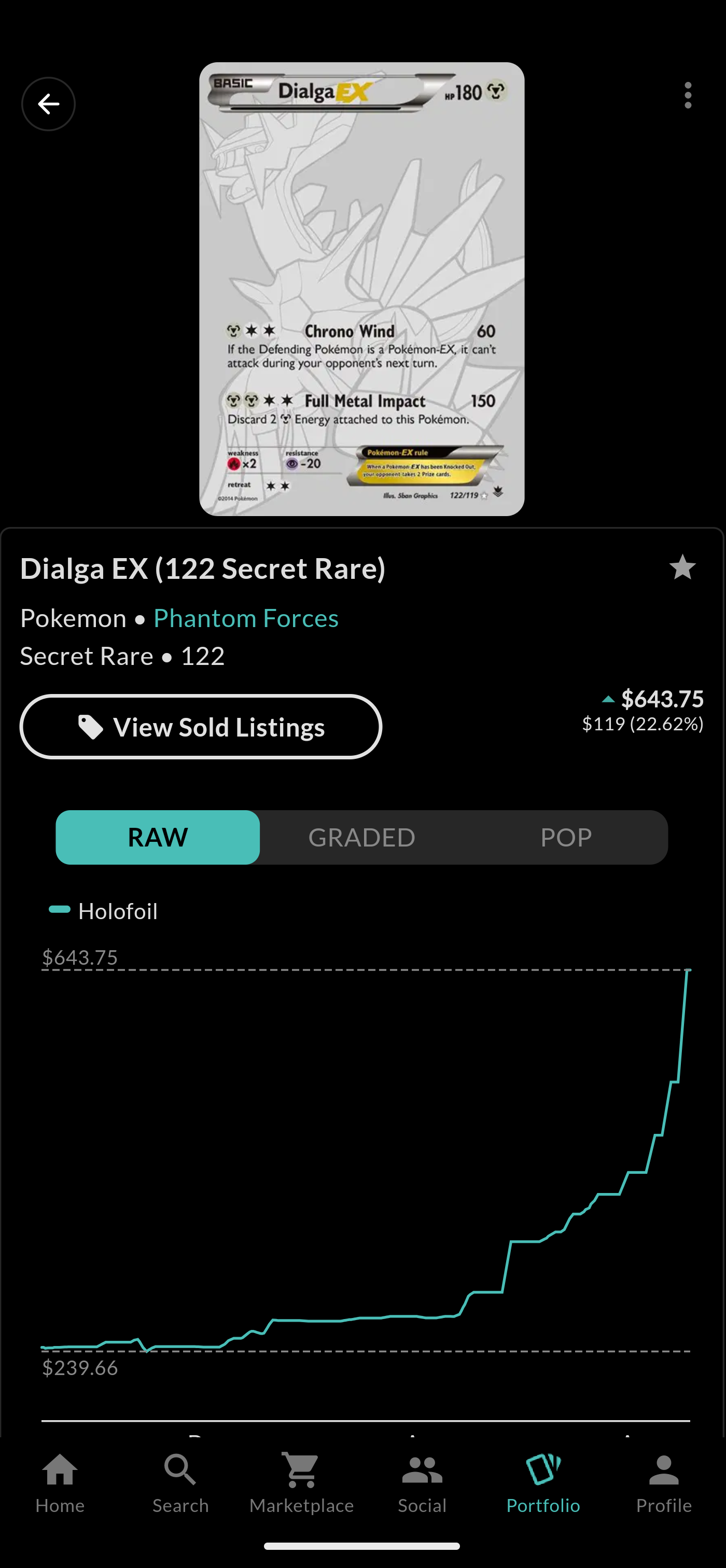Enlarge the Dialga EX card image
Viewport: 726px width, 1568px height.
[361, 289]
